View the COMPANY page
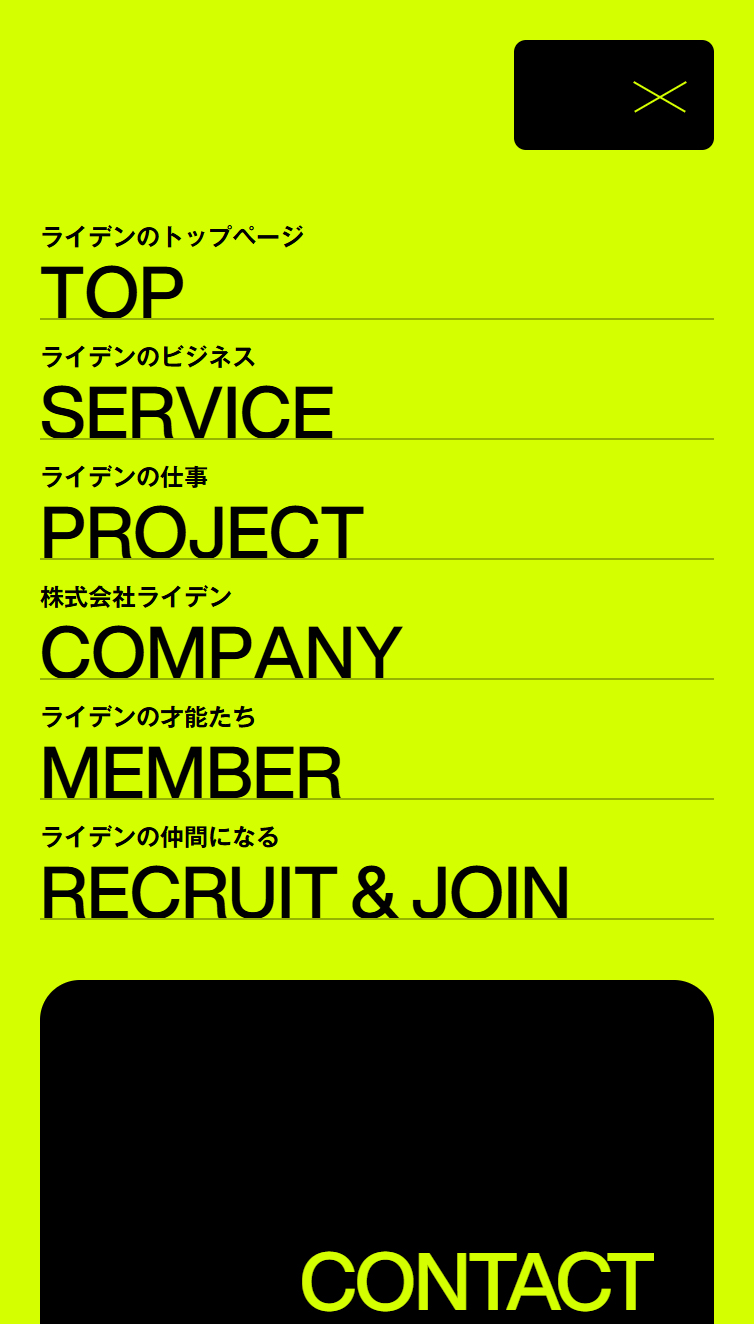754x1324 pixels. (221, 650)
